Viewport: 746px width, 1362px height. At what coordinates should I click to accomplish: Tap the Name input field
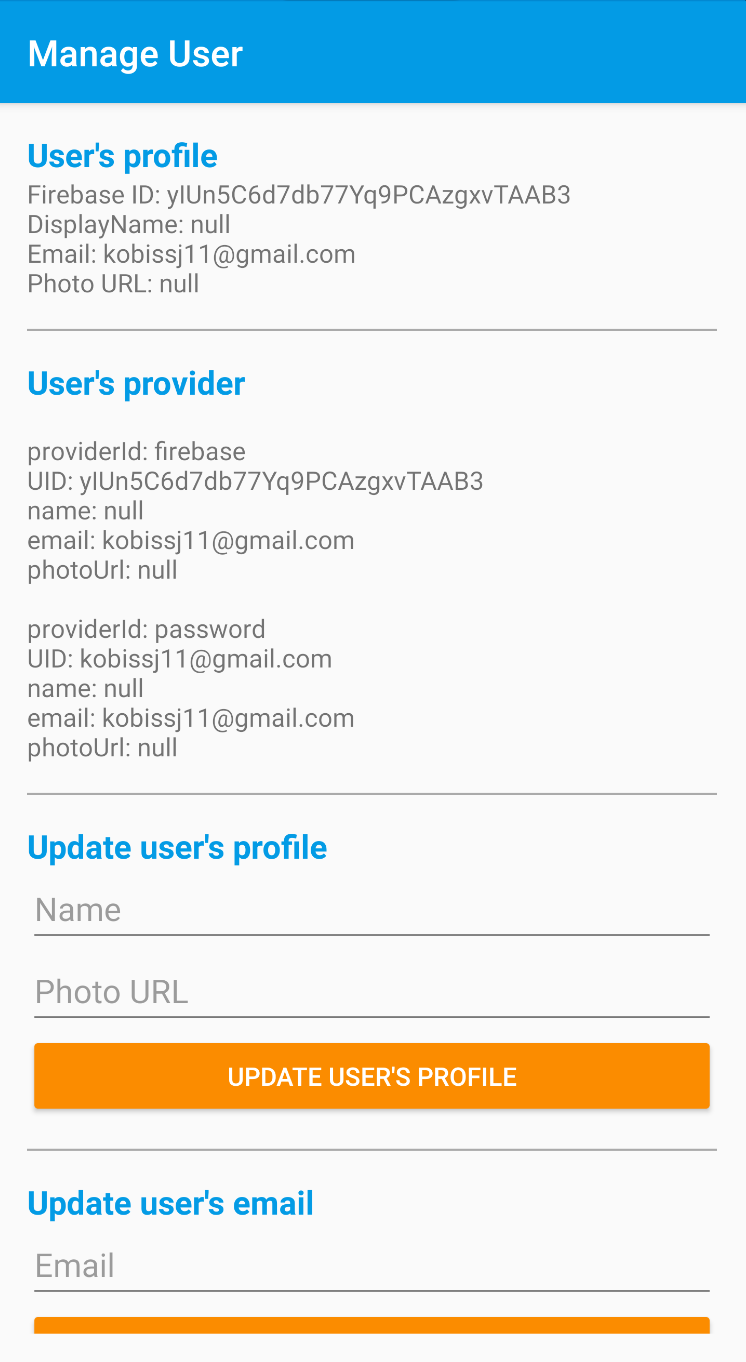[x=372, y=910]
